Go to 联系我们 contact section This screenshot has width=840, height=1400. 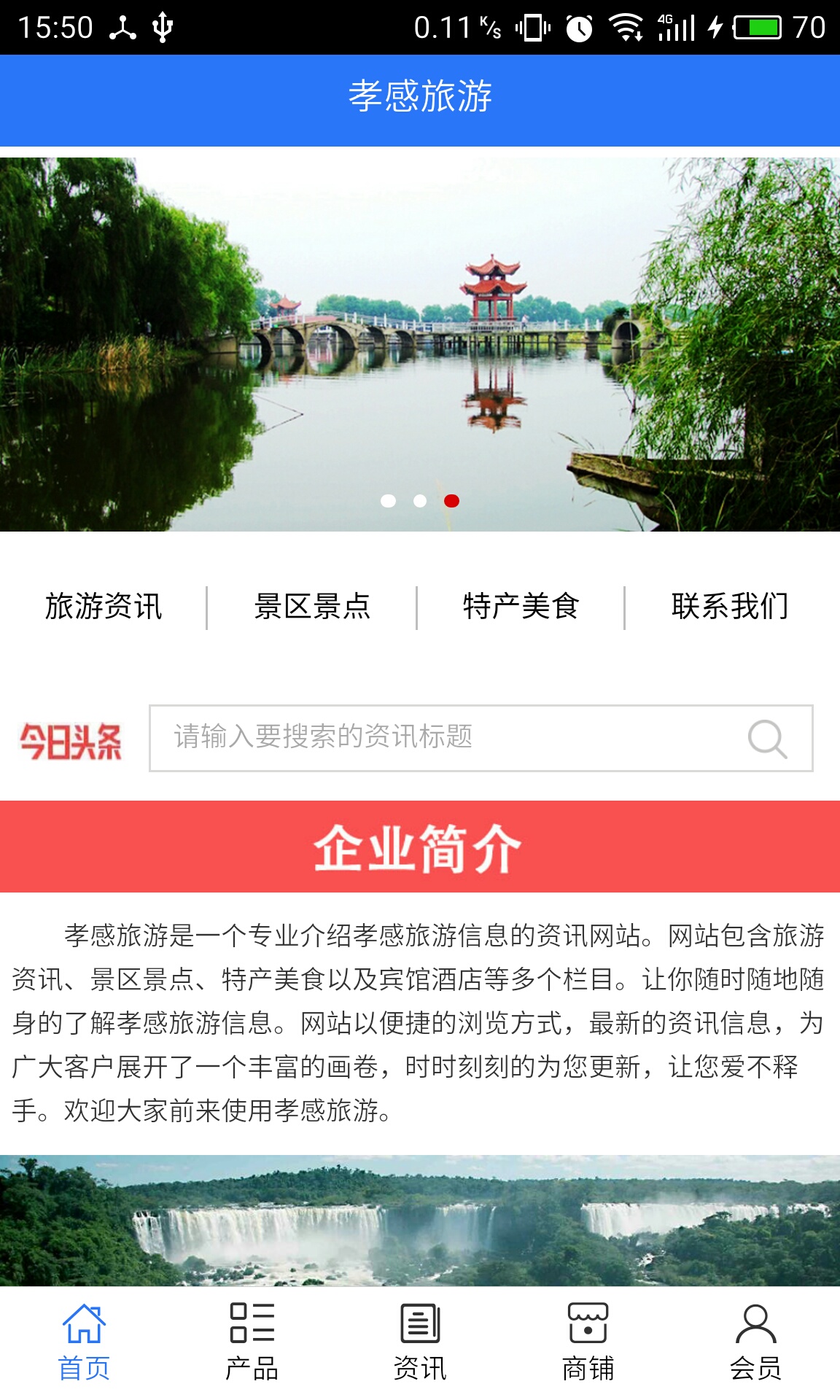730,607
